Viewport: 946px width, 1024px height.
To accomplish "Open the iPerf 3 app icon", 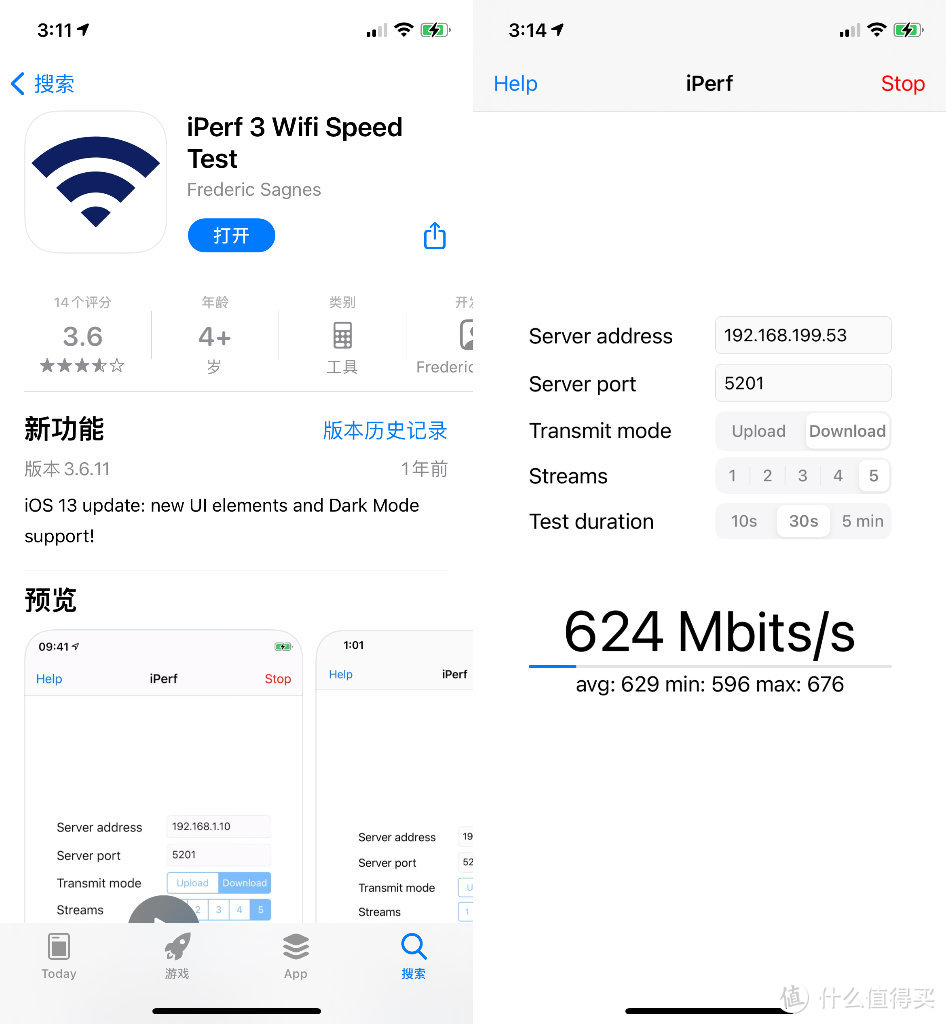I will click(x=95, y=182).
